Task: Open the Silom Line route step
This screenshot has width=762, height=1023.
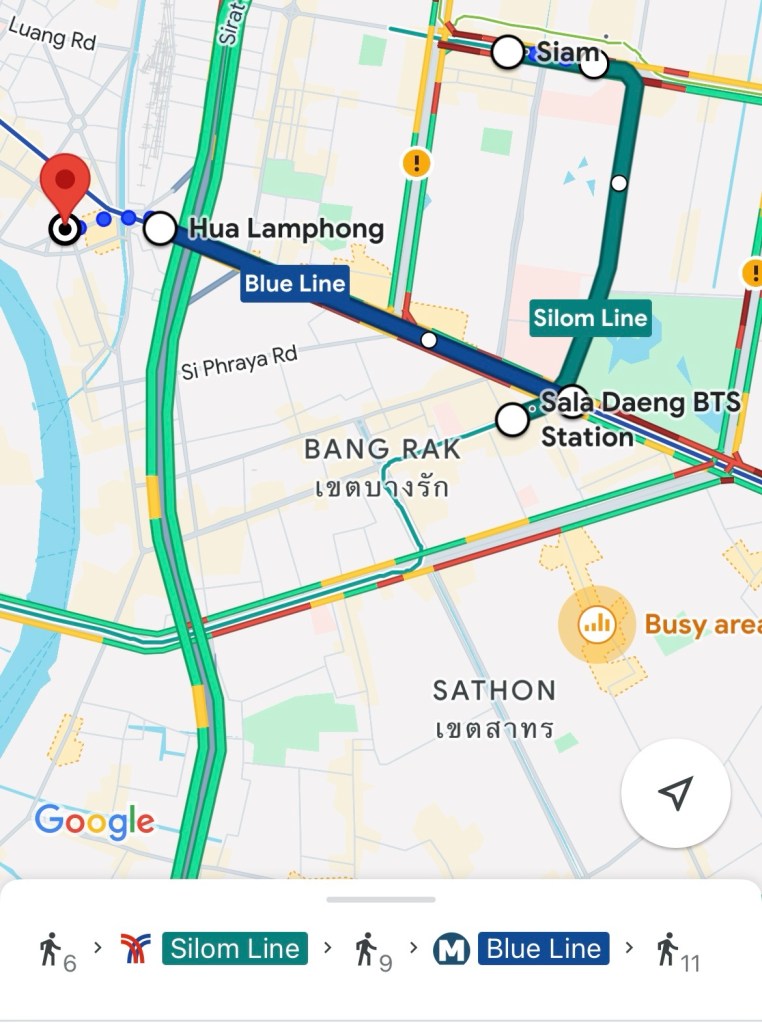Action: click(234, 949)
